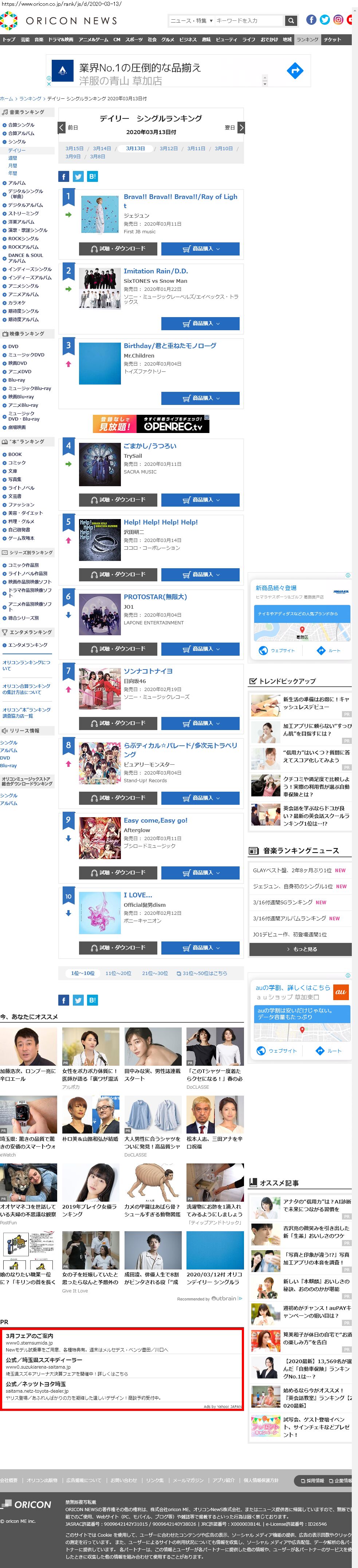Open the ニュース・特集 search category dropdown
The image size is (358, 1568).
point(191,21)
